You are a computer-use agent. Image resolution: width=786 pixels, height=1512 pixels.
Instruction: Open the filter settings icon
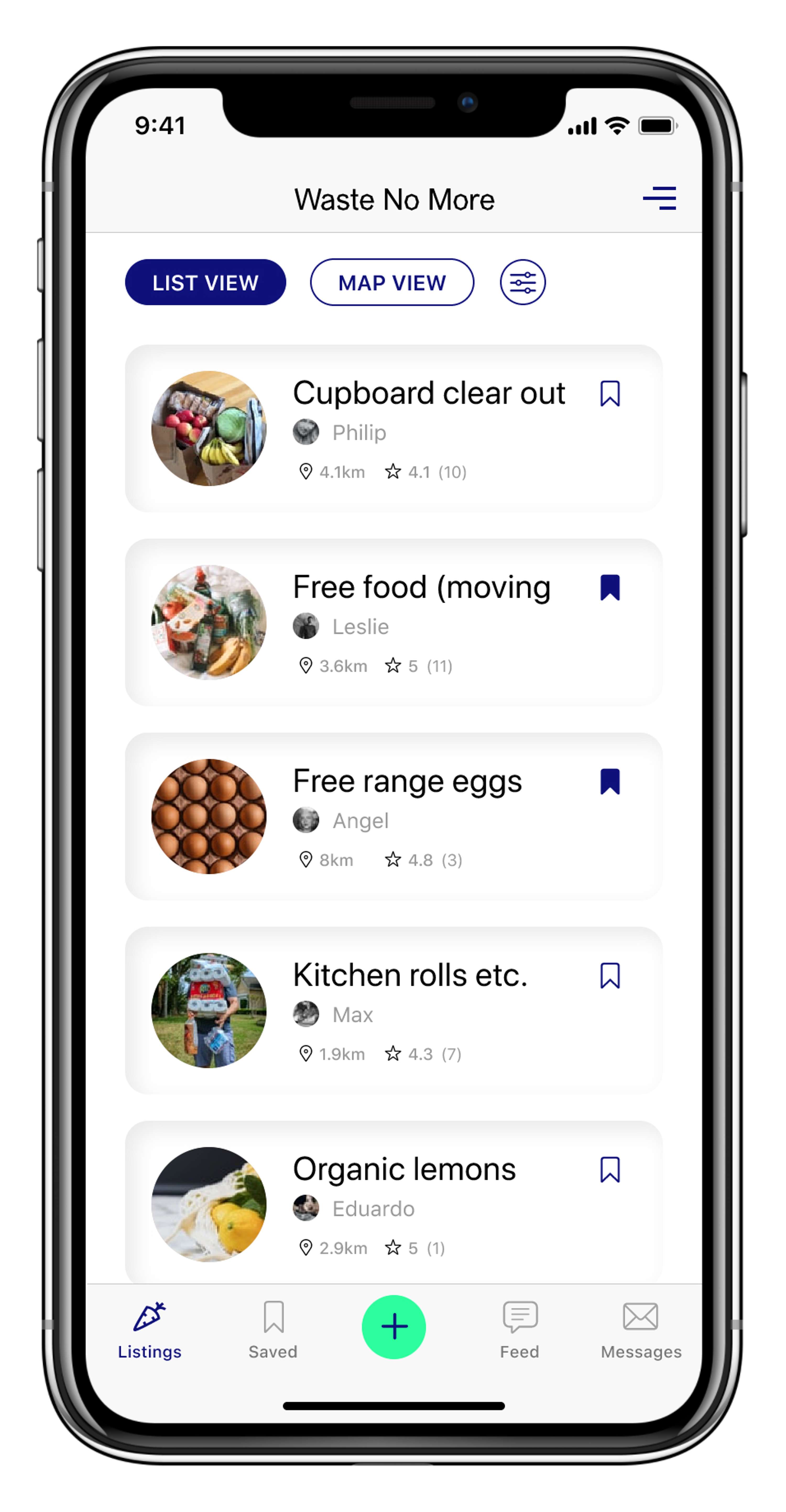(522, 282)
